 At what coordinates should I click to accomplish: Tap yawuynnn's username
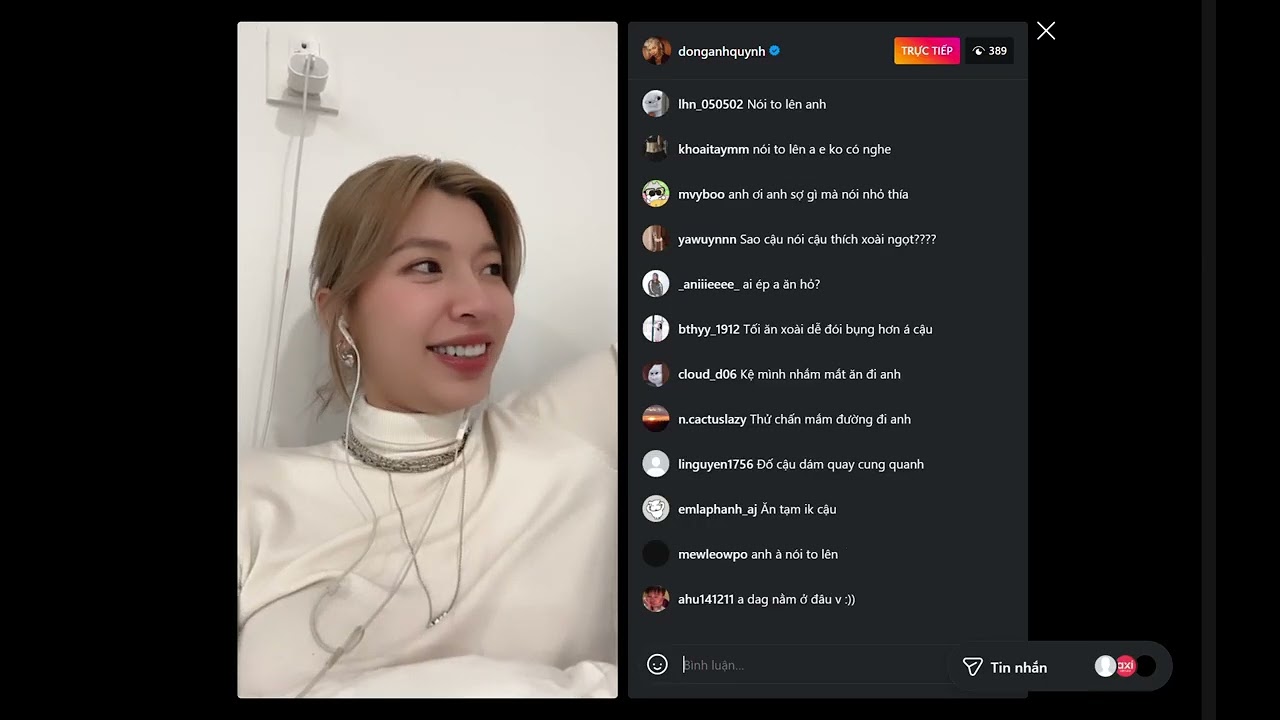pyautogui.click(x=707, y=239)
